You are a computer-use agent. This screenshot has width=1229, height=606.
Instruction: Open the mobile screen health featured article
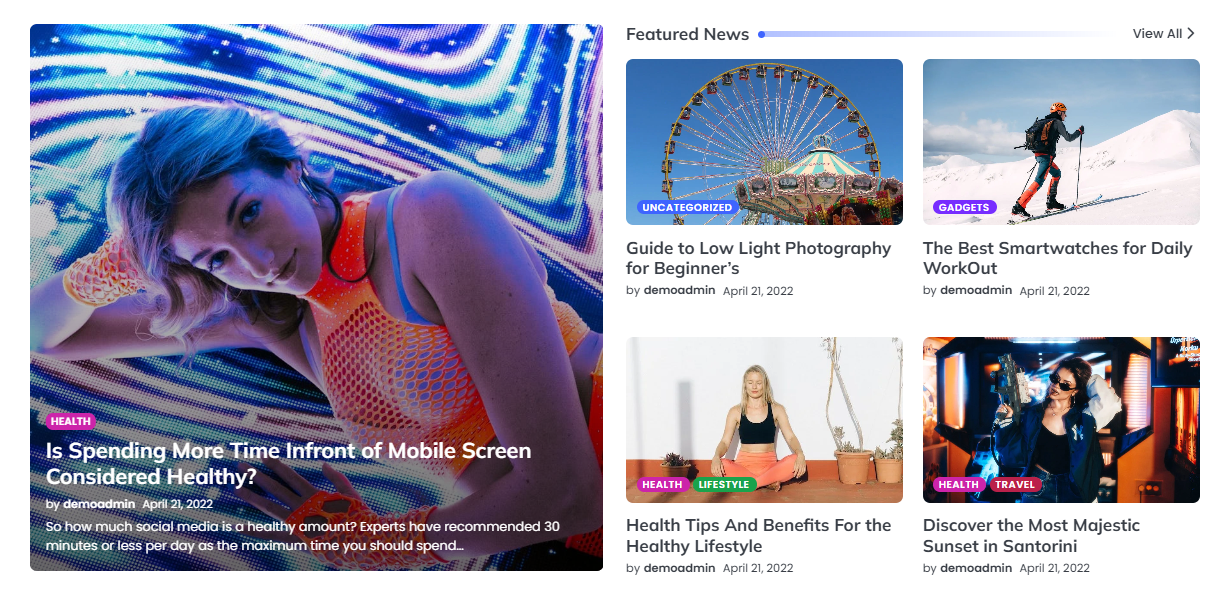(x=288, y=463)
